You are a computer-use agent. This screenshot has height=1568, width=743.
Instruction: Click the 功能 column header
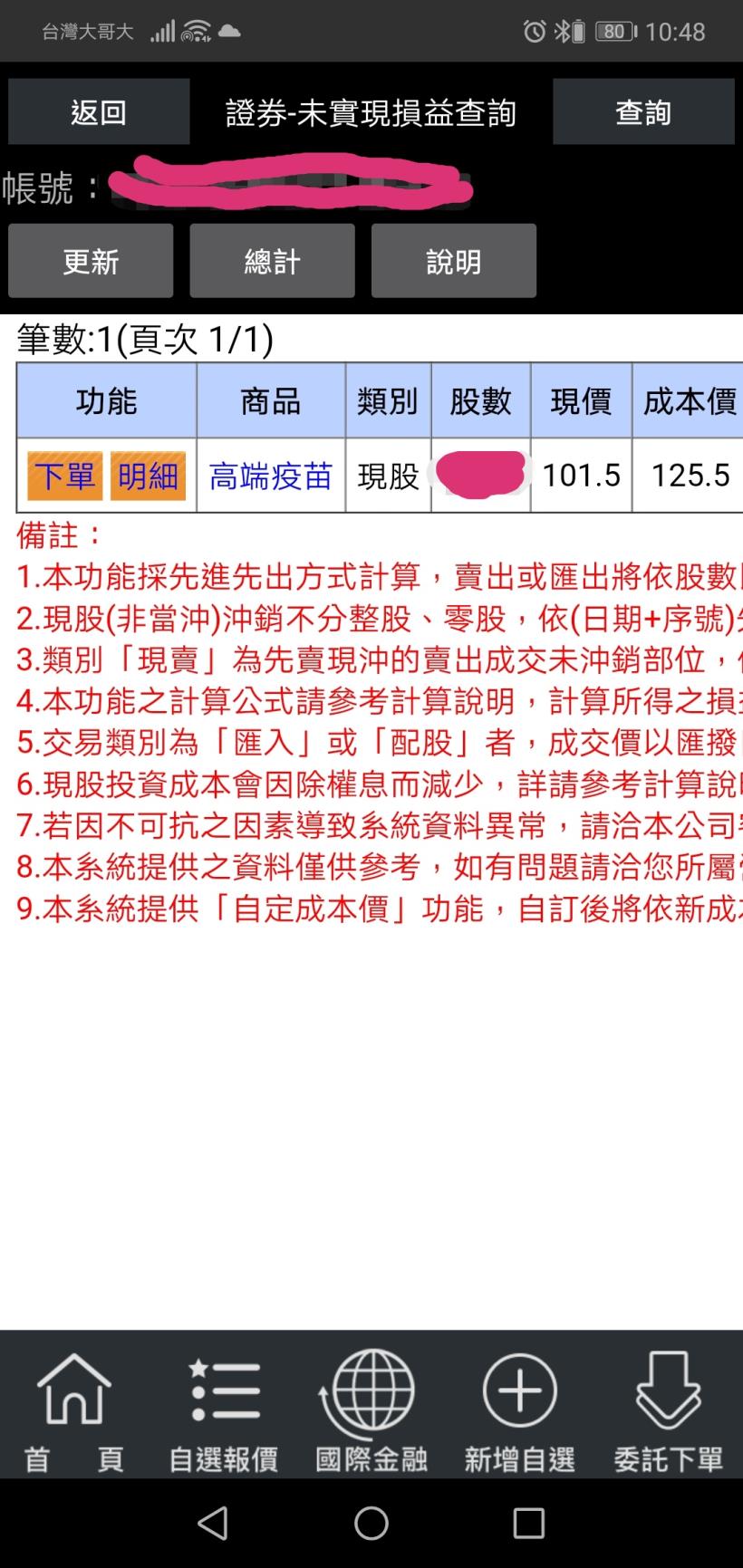105,399
